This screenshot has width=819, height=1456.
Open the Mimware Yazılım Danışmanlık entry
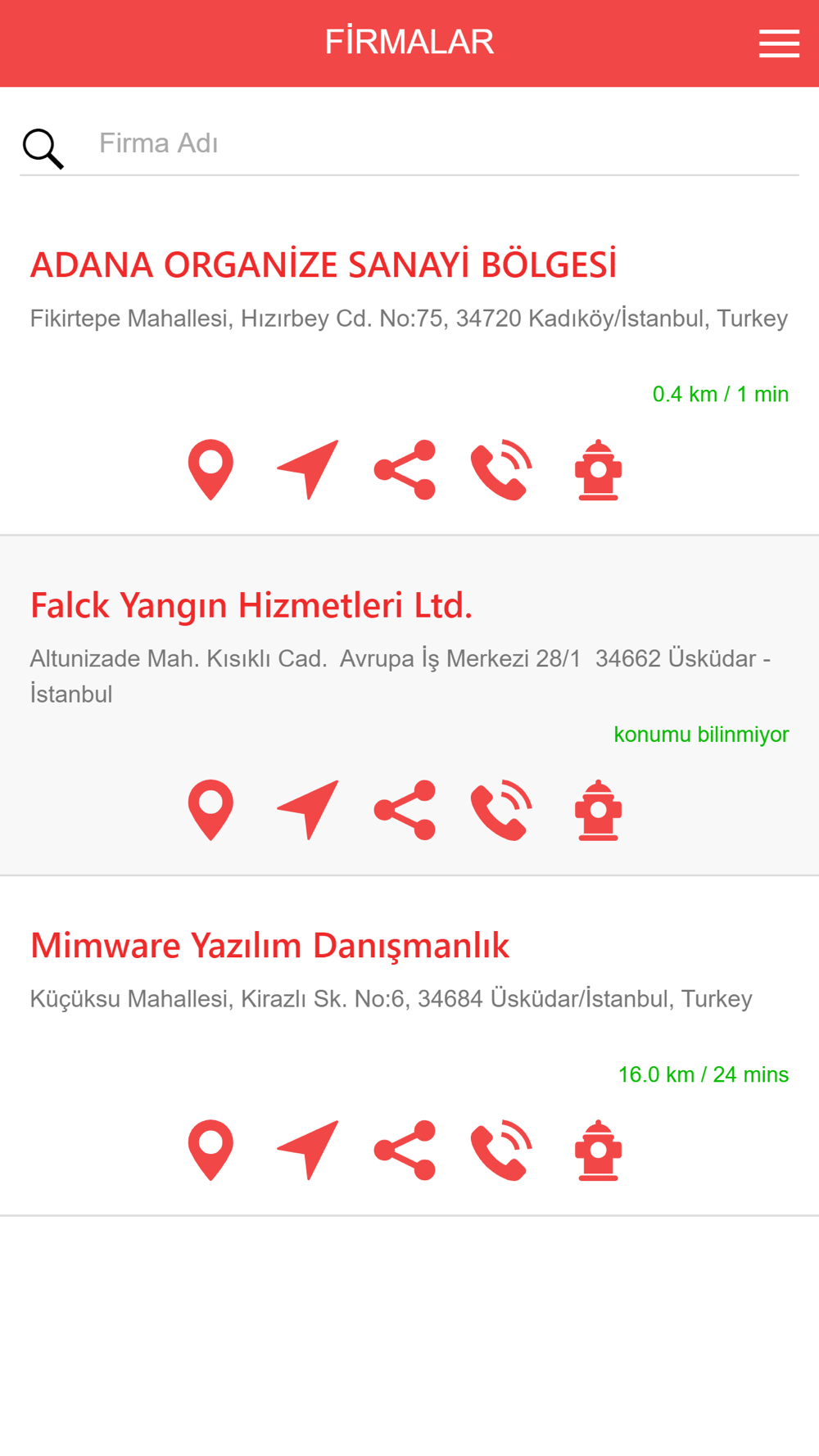click(269, 946)
